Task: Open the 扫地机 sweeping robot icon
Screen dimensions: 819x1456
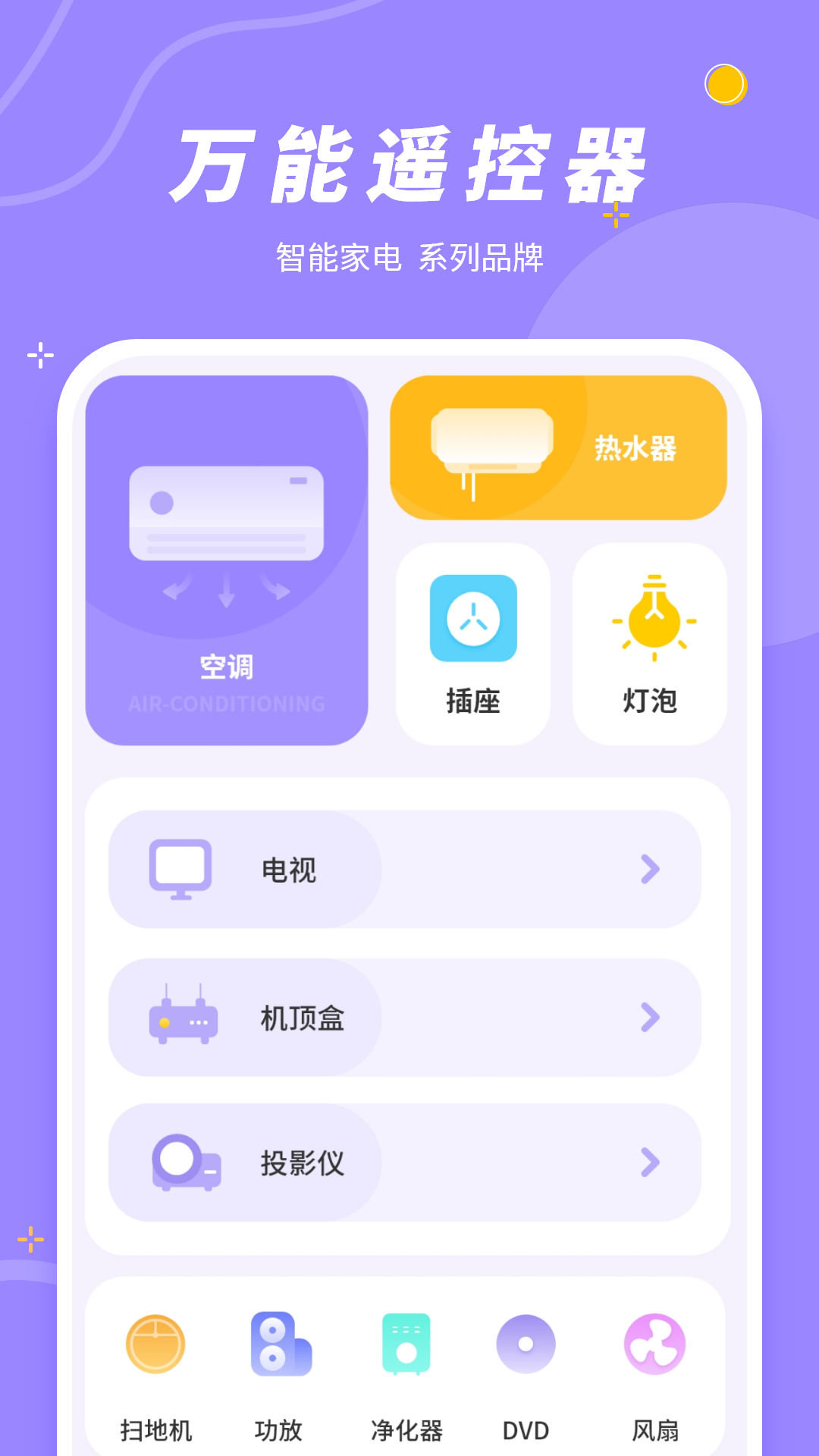Action: (x=155, y=1344)
